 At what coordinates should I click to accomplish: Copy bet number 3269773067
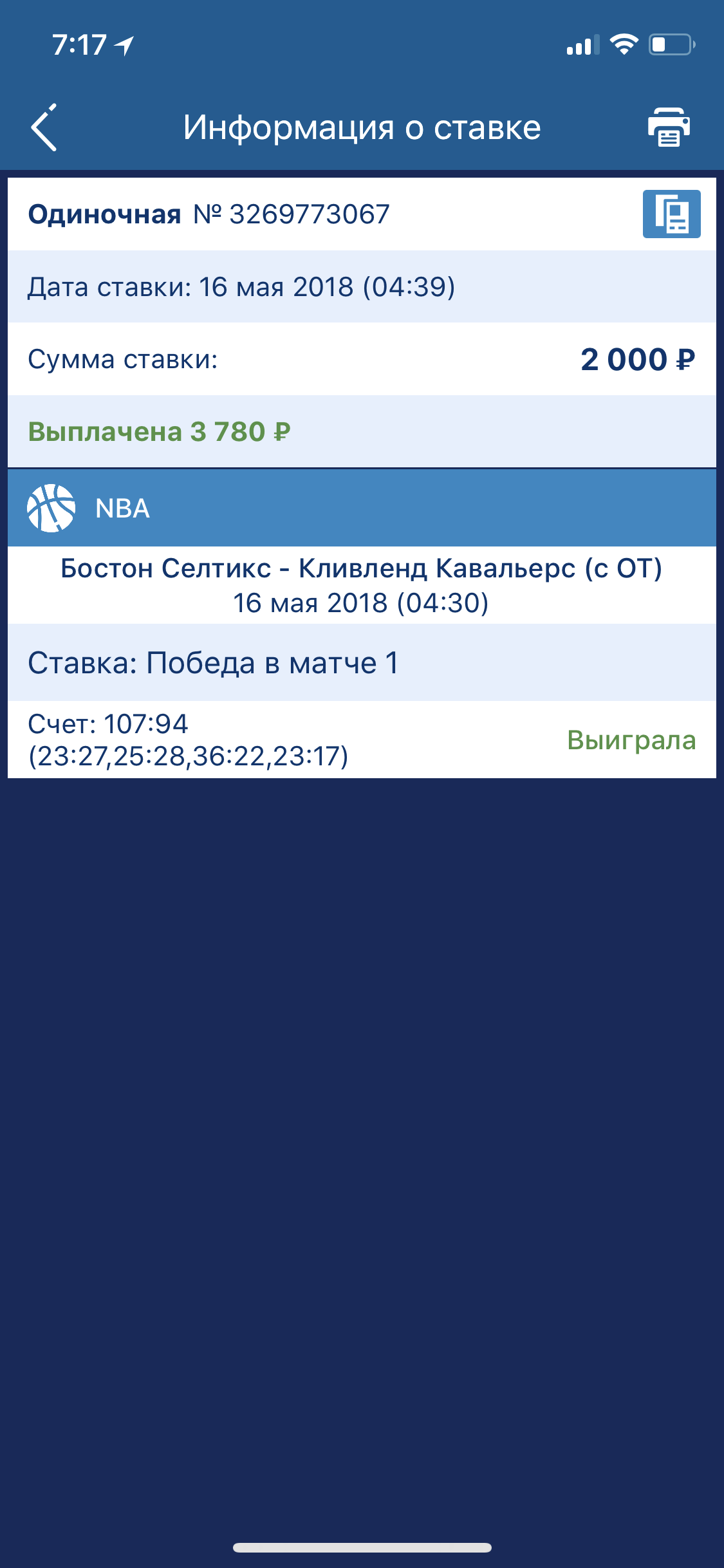pos(671,214)
